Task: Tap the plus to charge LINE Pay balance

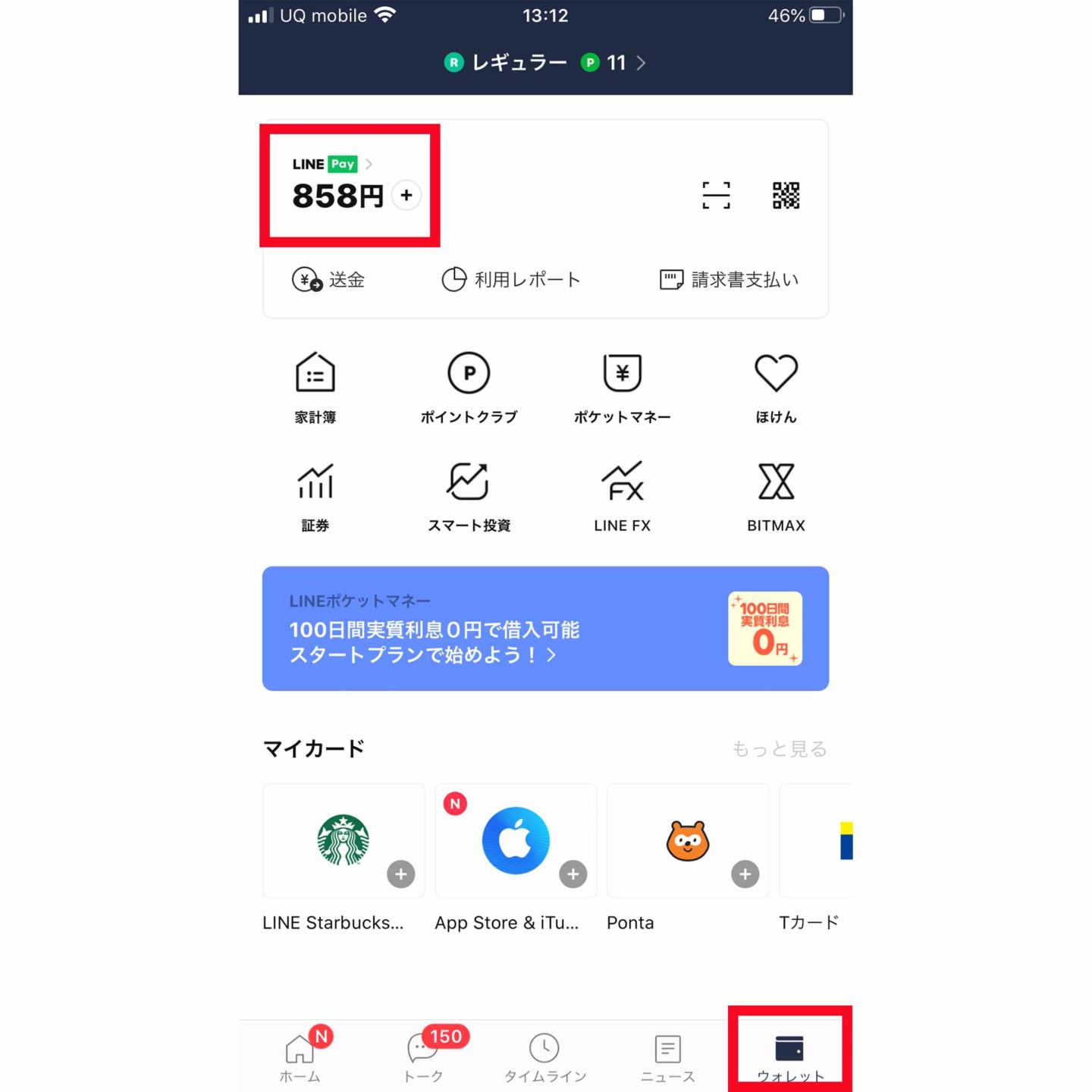Action: coord(406,196)
